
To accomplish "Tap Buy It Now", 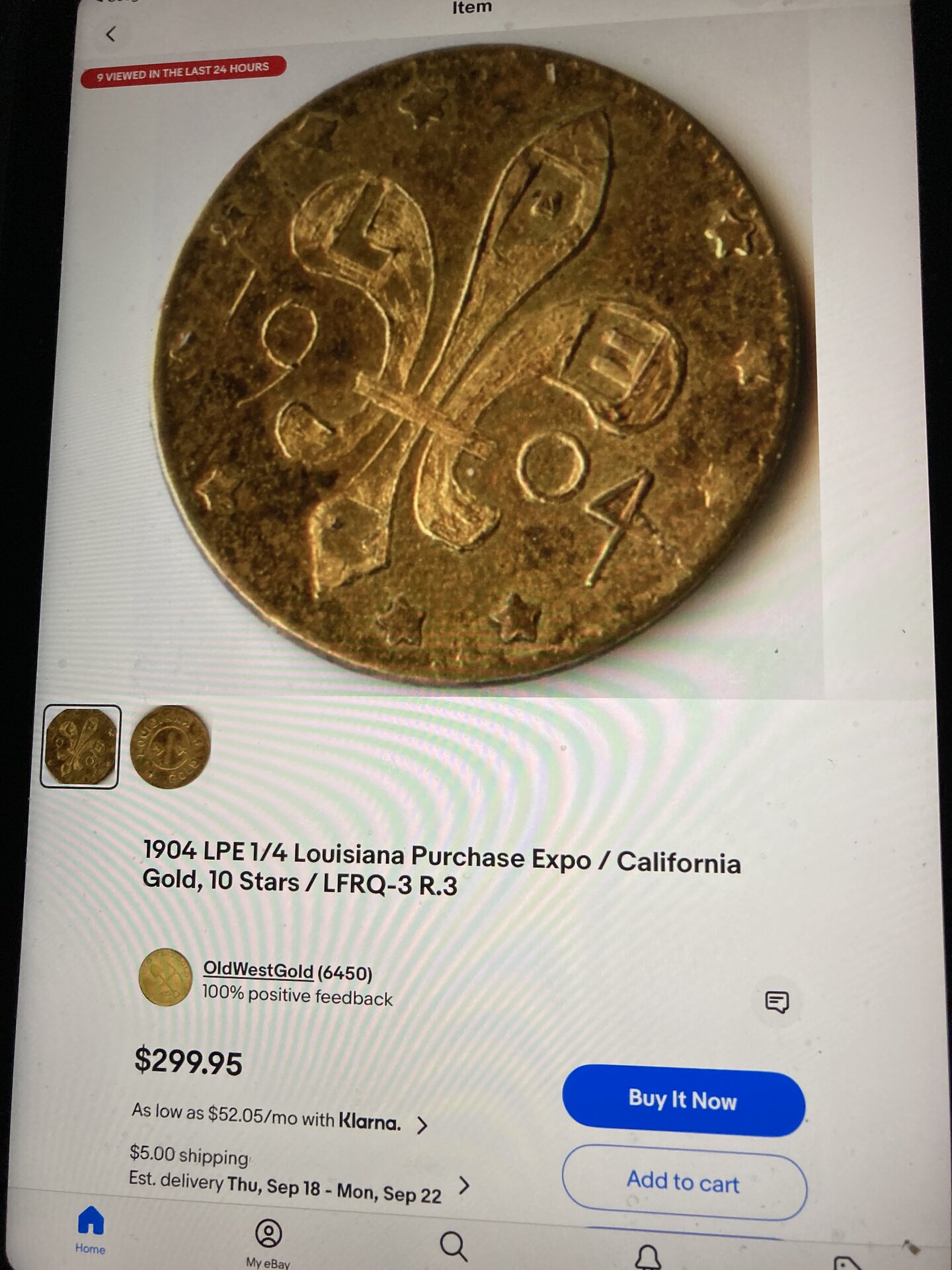I will [x=683, y=1100].
